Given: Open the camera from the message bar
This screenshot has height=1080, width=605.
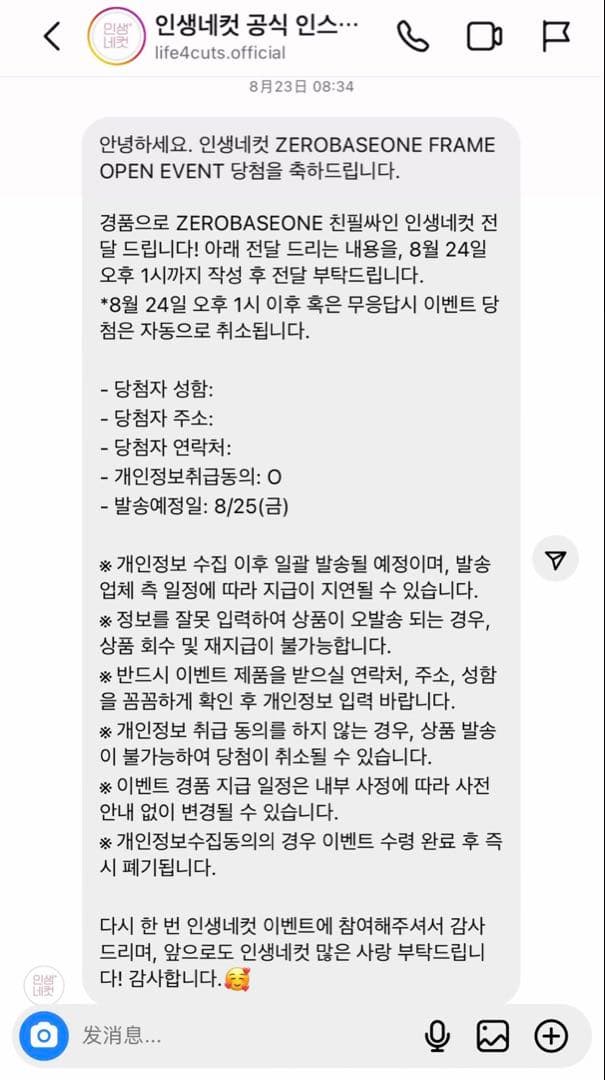Looking at the screenshot, I should coord(43,1034).
